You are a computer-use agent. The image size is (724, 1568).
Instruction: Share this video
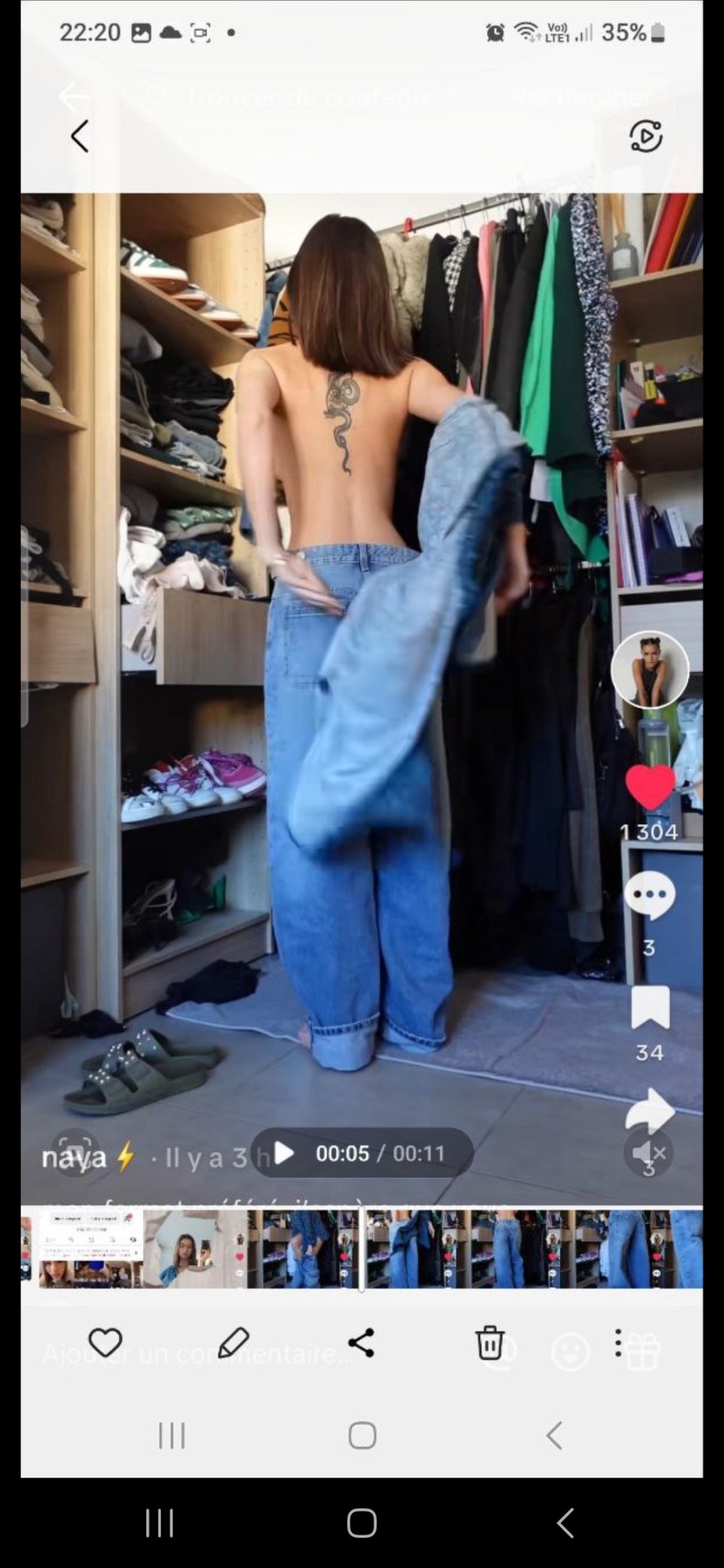tap(361, 1343)
